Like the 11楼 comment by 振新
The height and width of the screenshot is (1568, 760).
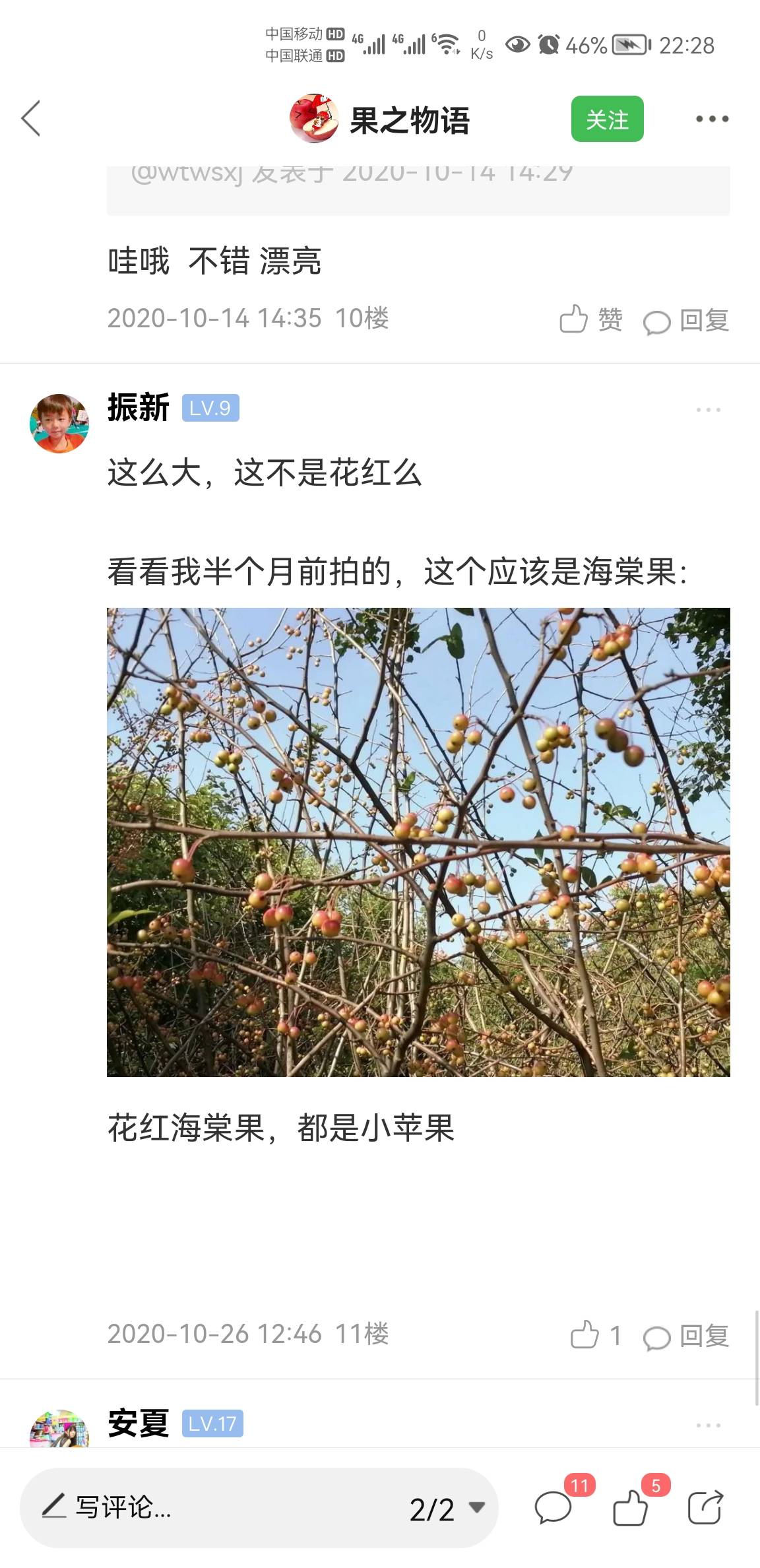pyautogui.click(x=596, y=1336)
